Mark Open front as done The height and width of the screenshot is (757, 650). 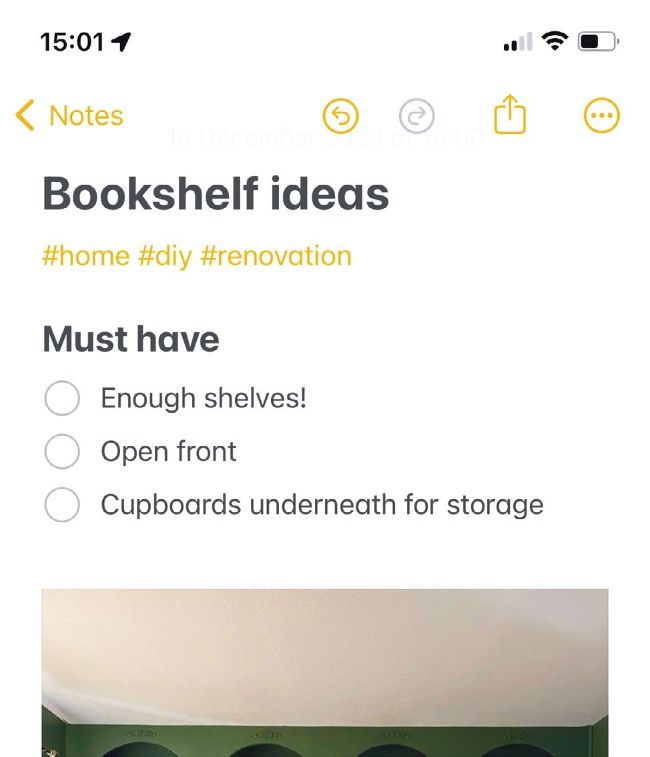62,451
